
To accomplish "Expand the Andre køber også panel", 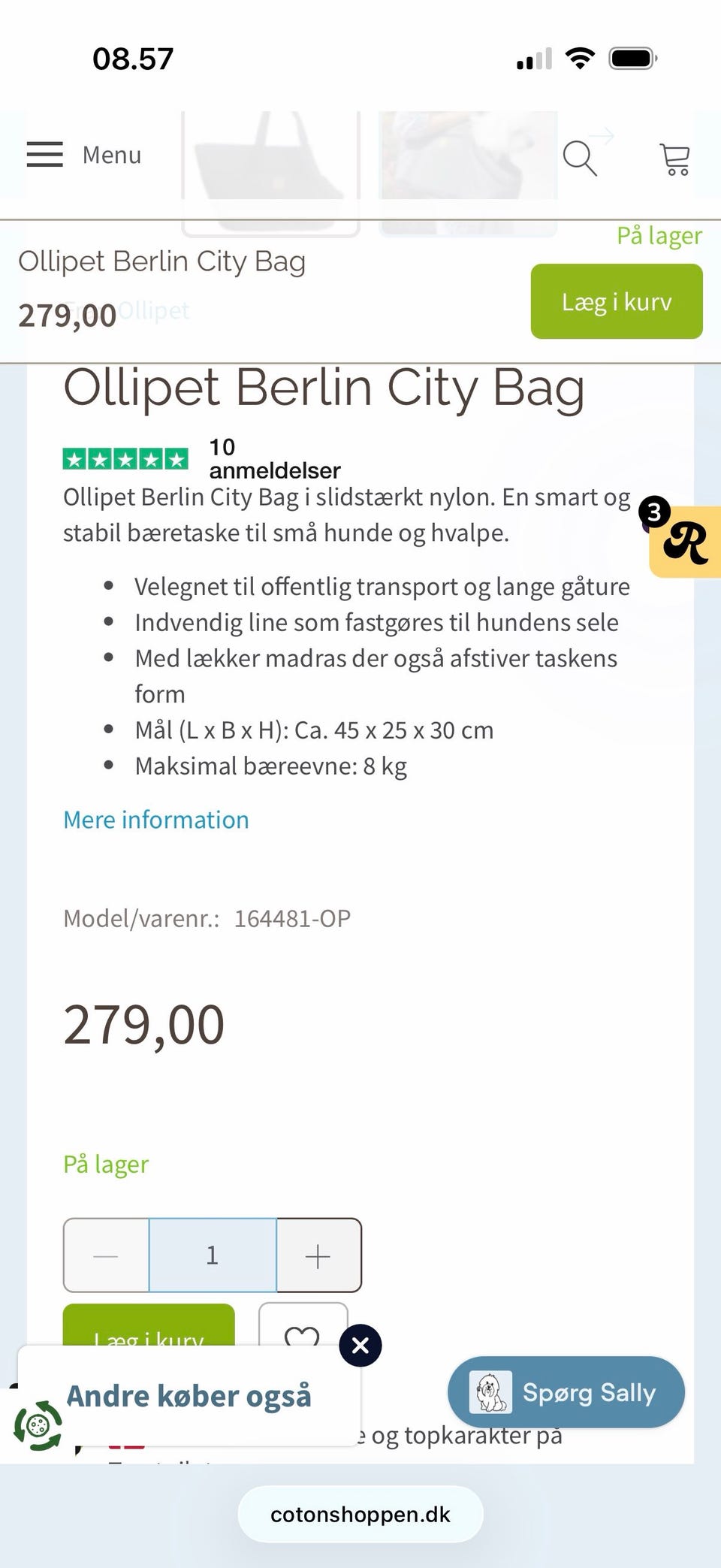I will (x=189, y=1394).
